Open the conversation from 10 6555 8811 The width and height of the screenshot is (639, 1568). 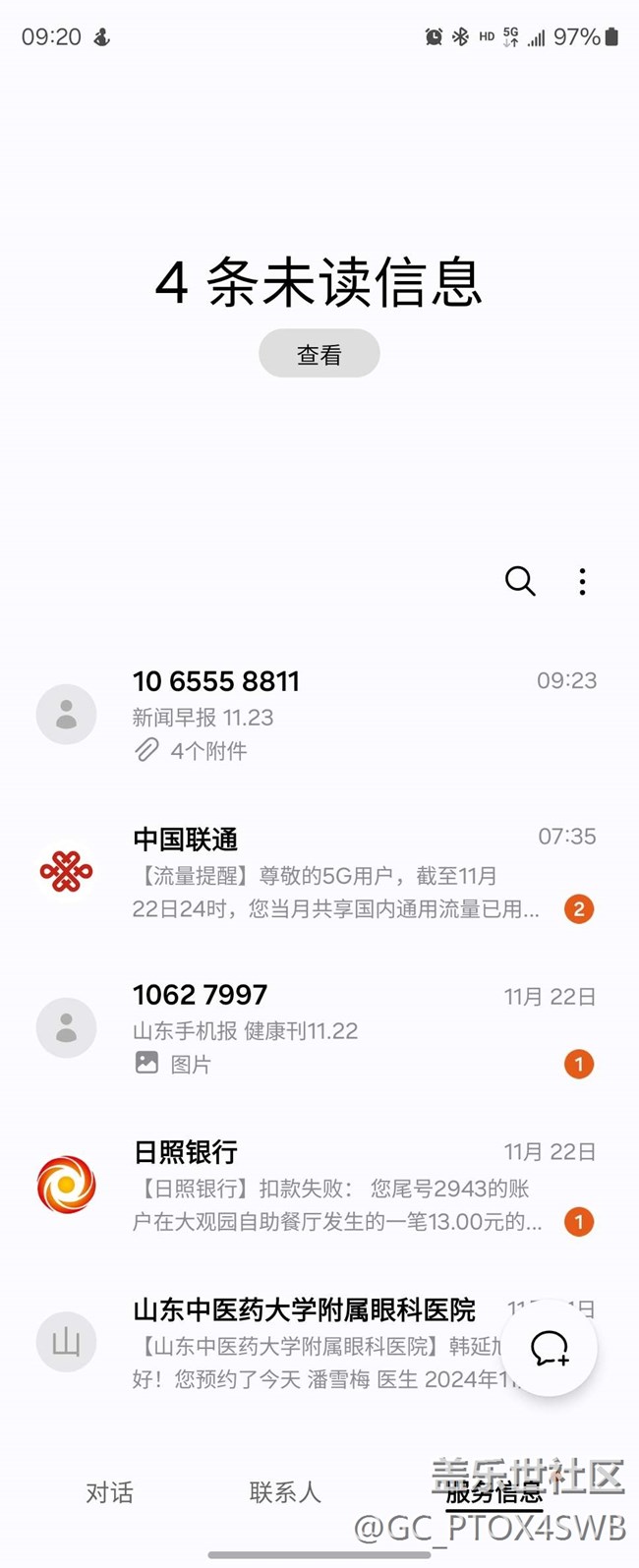tap(319, 715)
